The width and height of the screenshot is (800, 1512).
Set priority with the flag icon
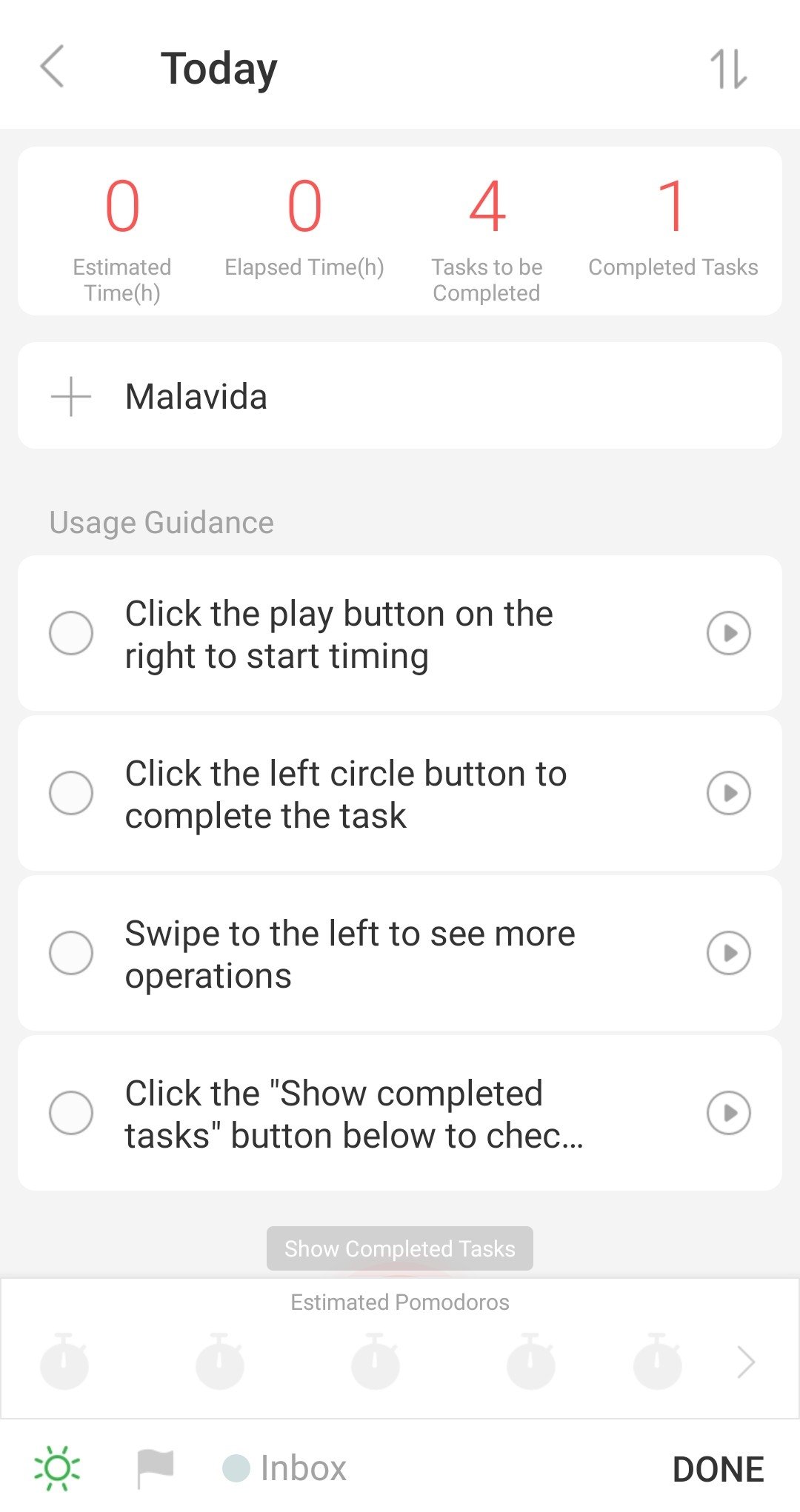[155, 1468]
